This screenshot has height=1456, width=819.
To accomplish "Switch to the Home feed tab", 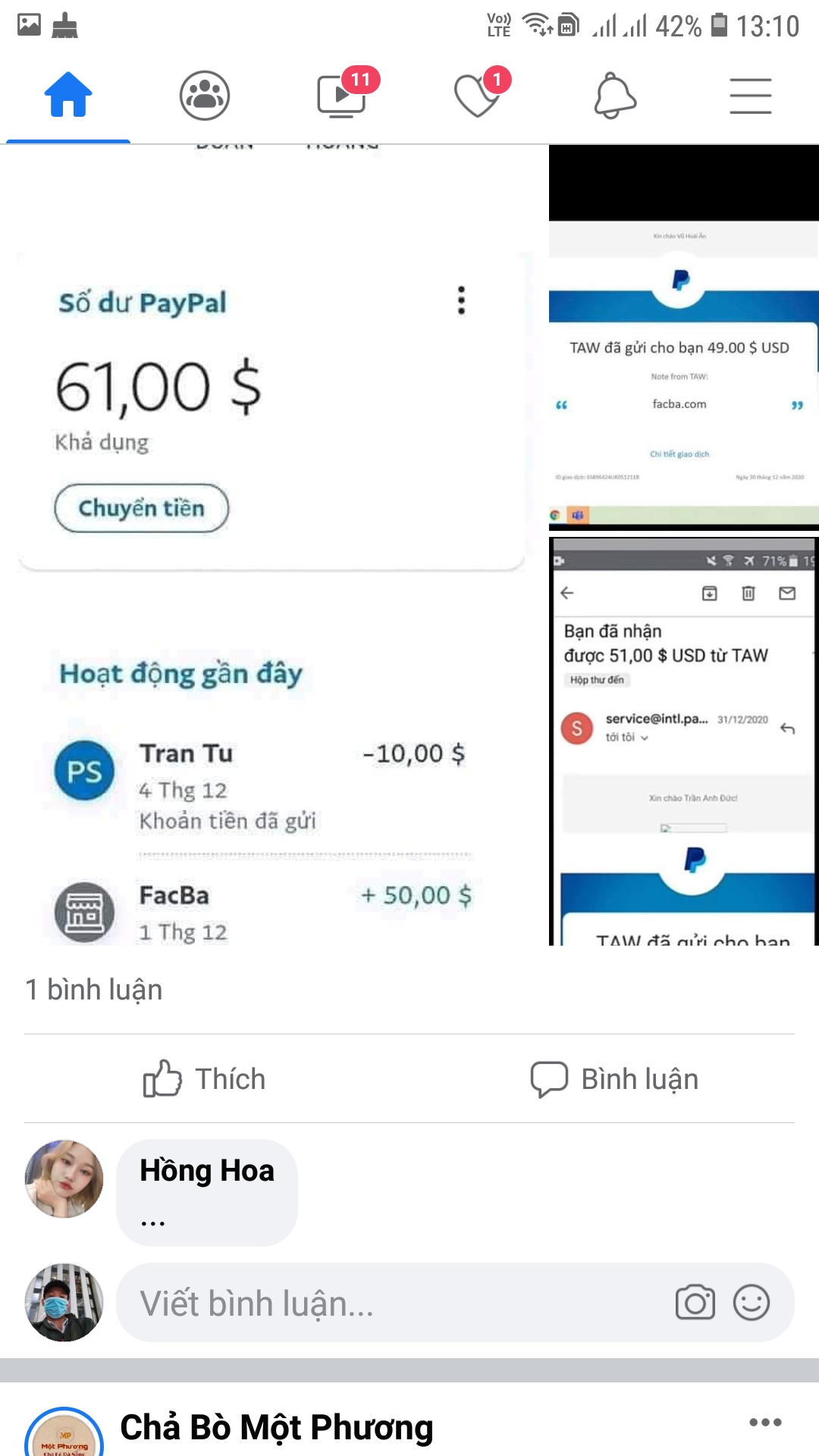I will pyautogui.click(x=68, y=96).
